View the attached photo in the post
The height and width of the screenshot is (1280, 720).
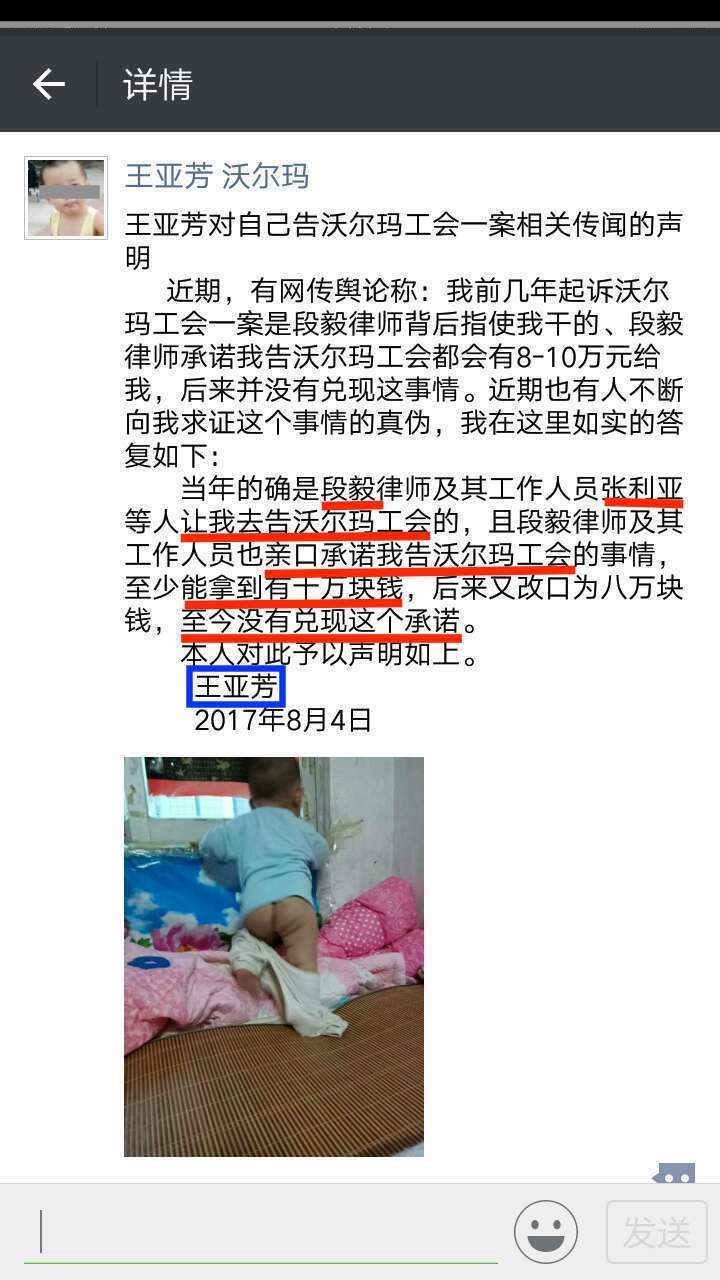tap(274, 957)
